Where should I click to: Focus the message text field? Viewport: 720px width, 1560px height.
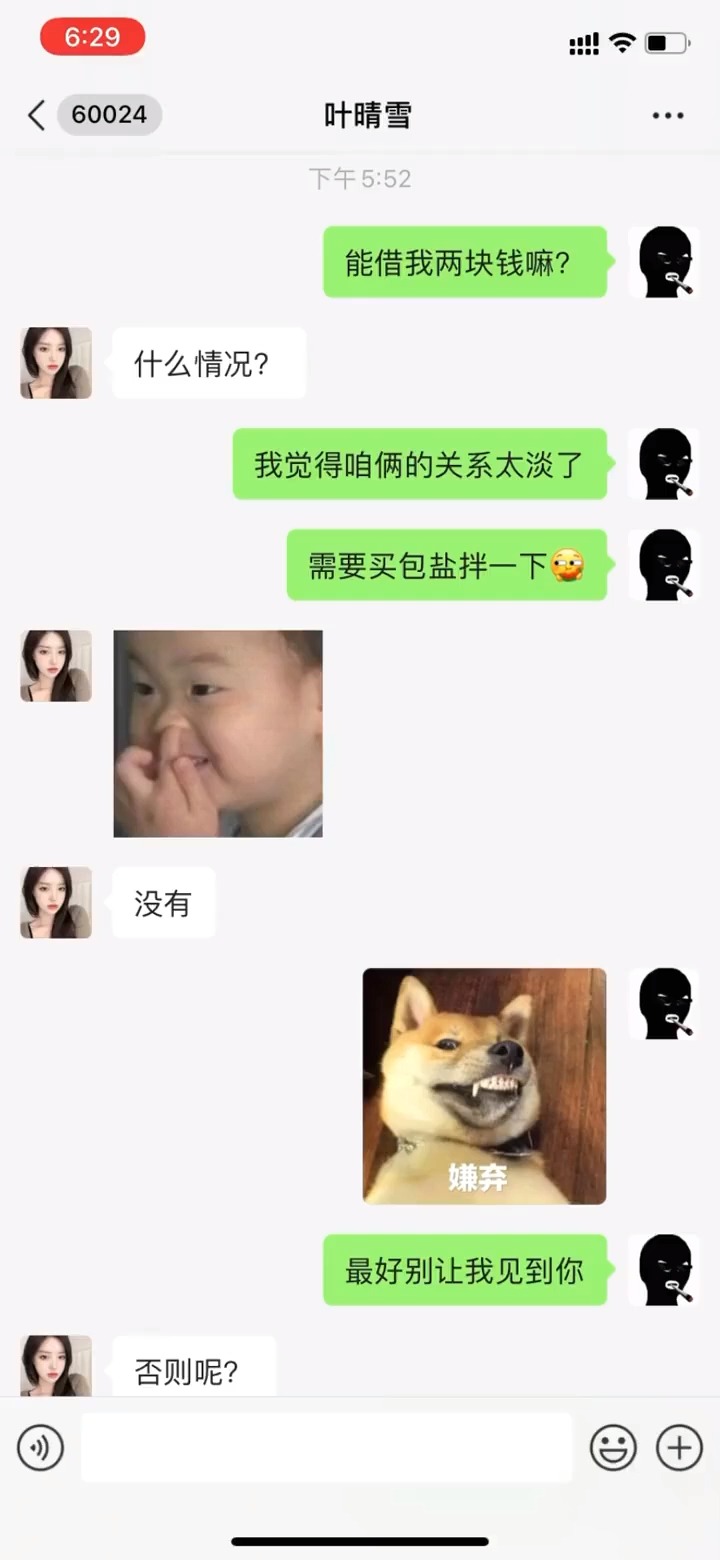pos(326,1447)
